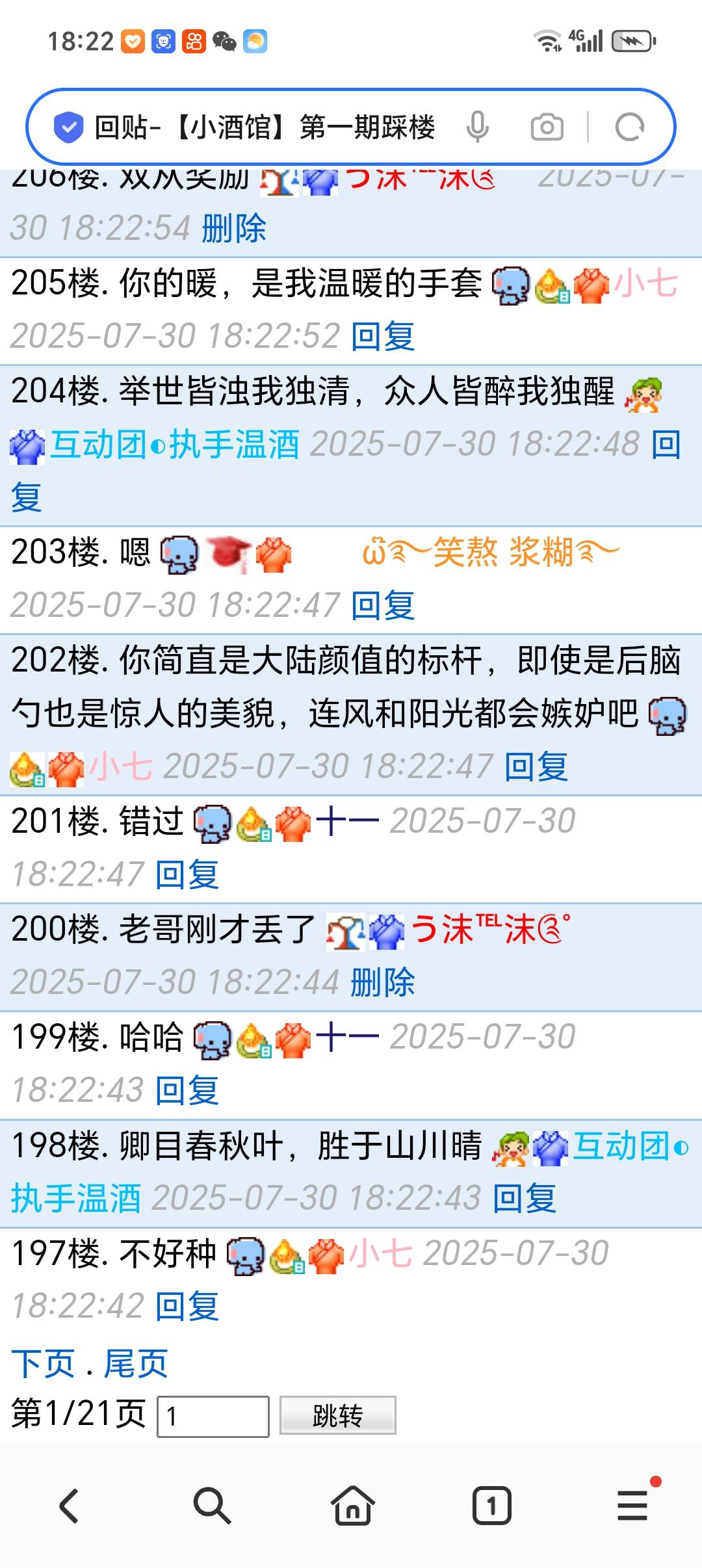Go to the next page (下页)
702x1568 pixels.
[x=43, y=1363]
